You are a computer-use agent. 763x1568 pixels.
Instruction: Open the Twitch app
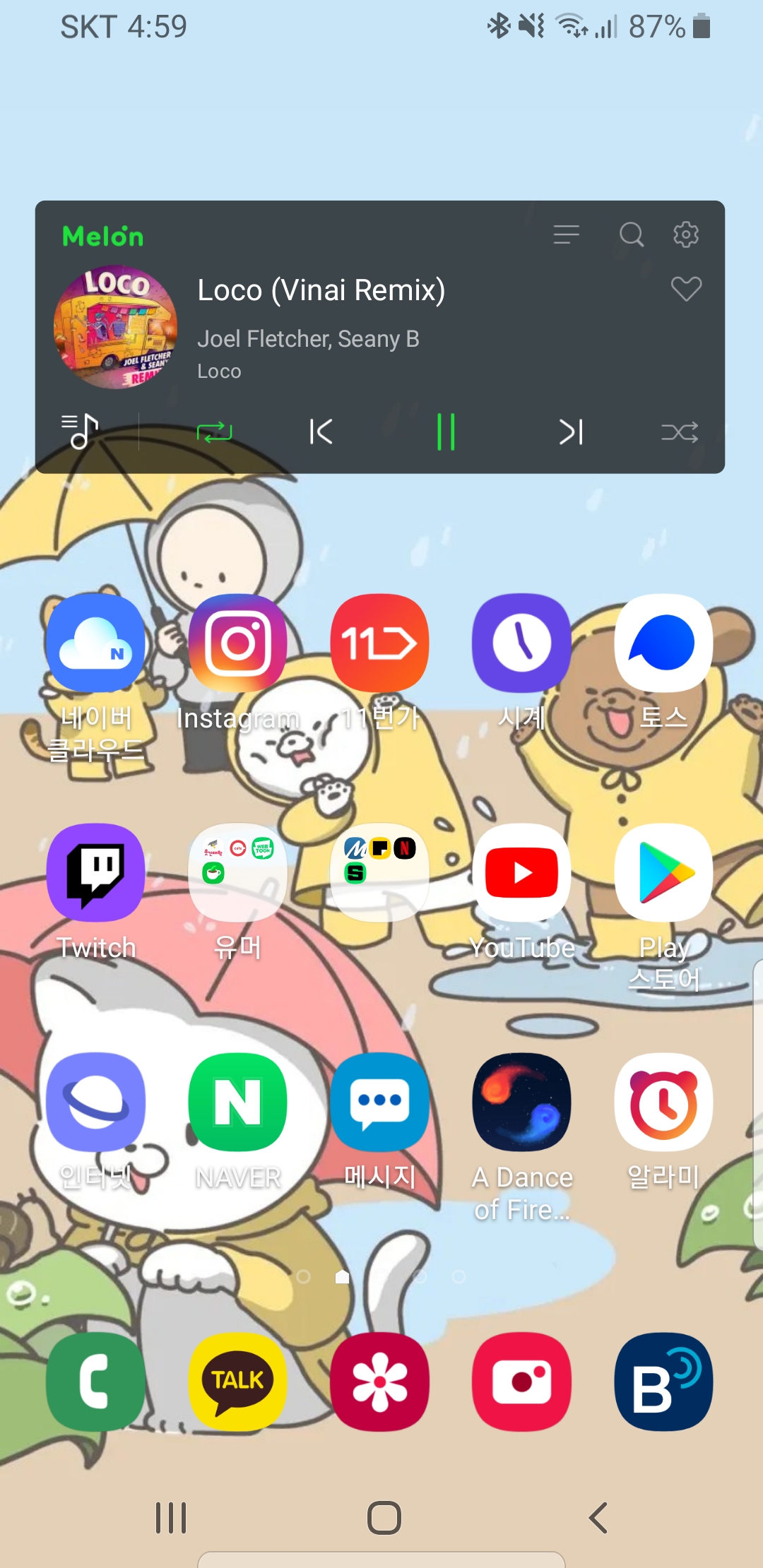(96, 872)
